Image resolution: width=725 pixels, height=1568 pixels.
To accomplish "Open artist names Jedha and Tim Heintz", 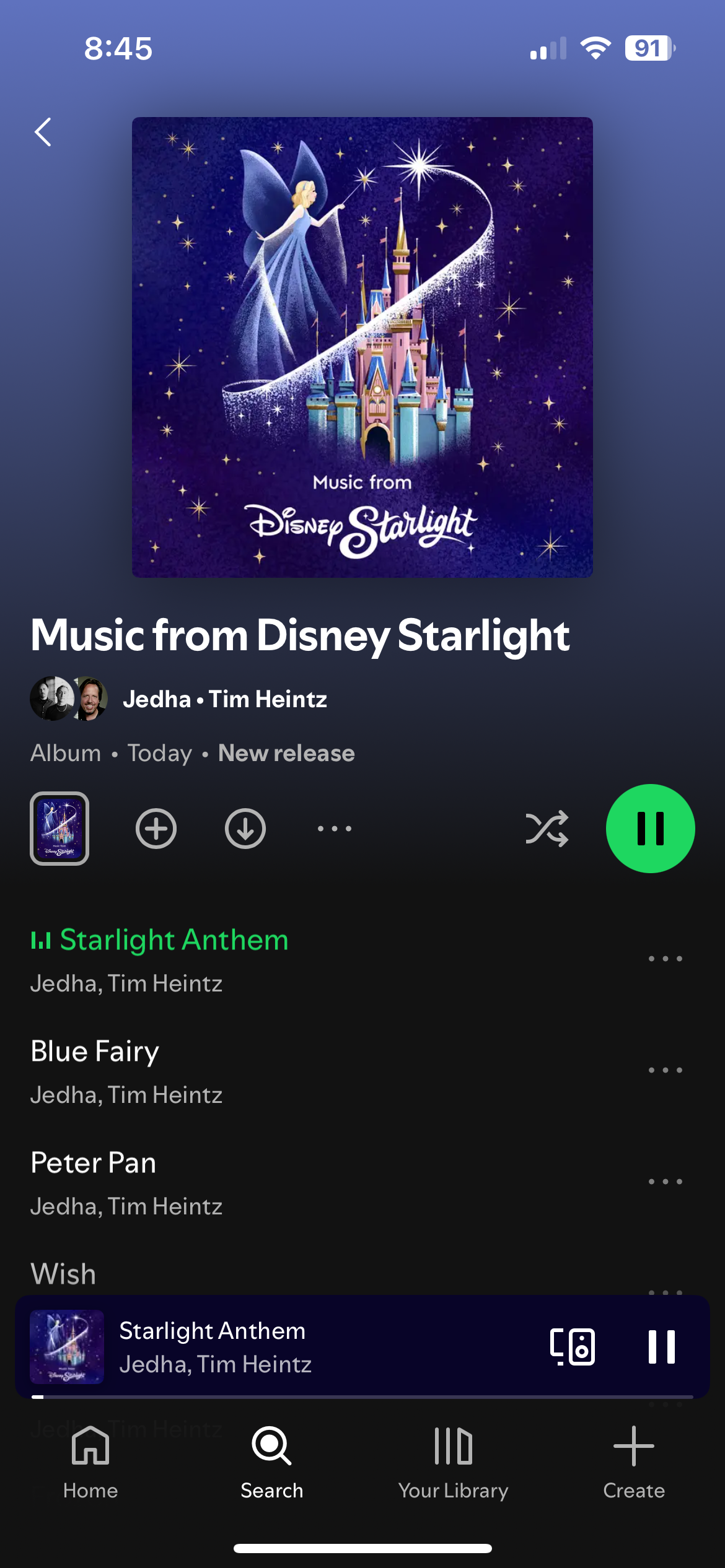I will [x=224, y=699].
